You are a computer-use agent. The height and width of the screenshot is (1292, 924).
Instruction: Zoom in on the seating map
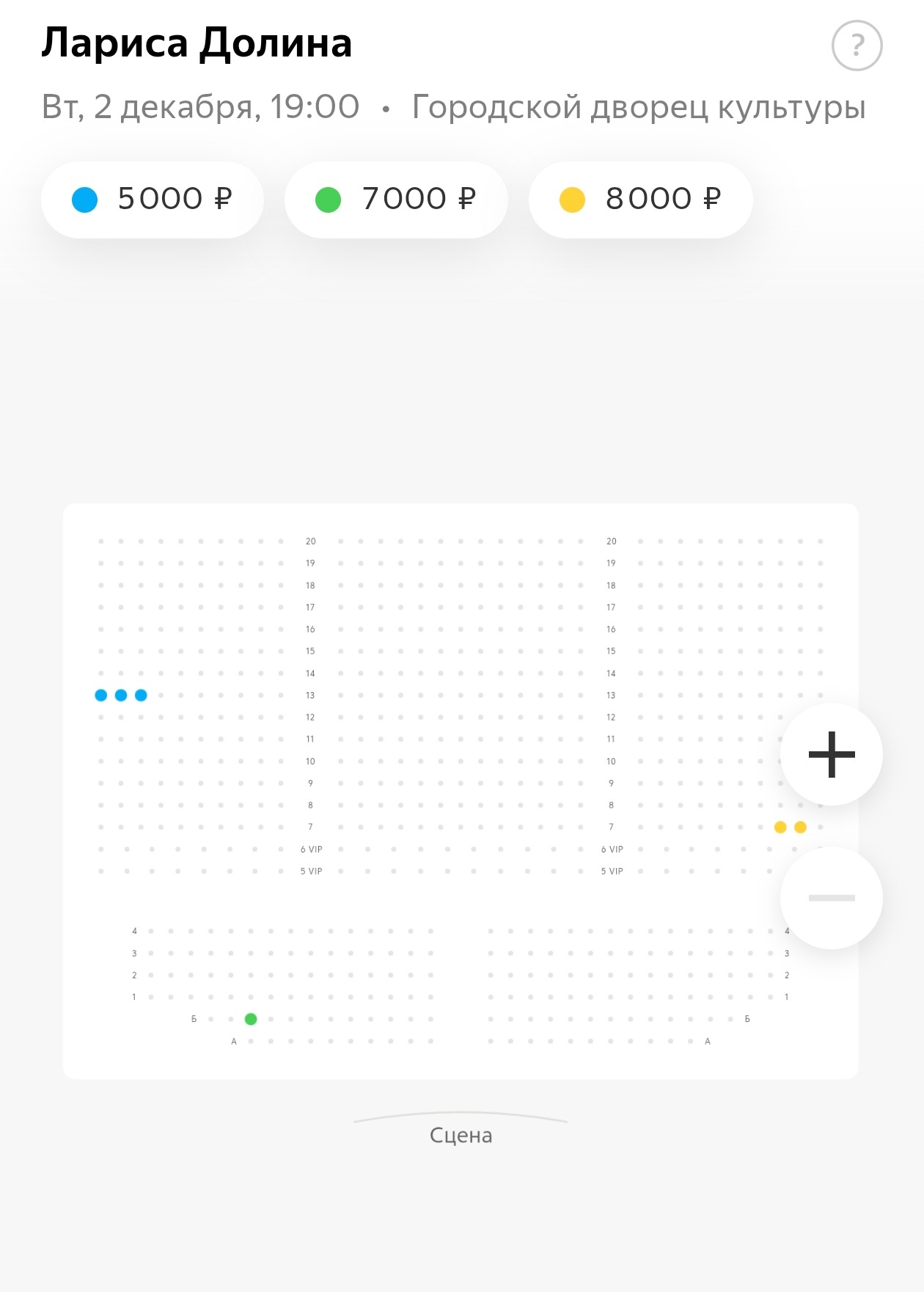tap(831, 754)
